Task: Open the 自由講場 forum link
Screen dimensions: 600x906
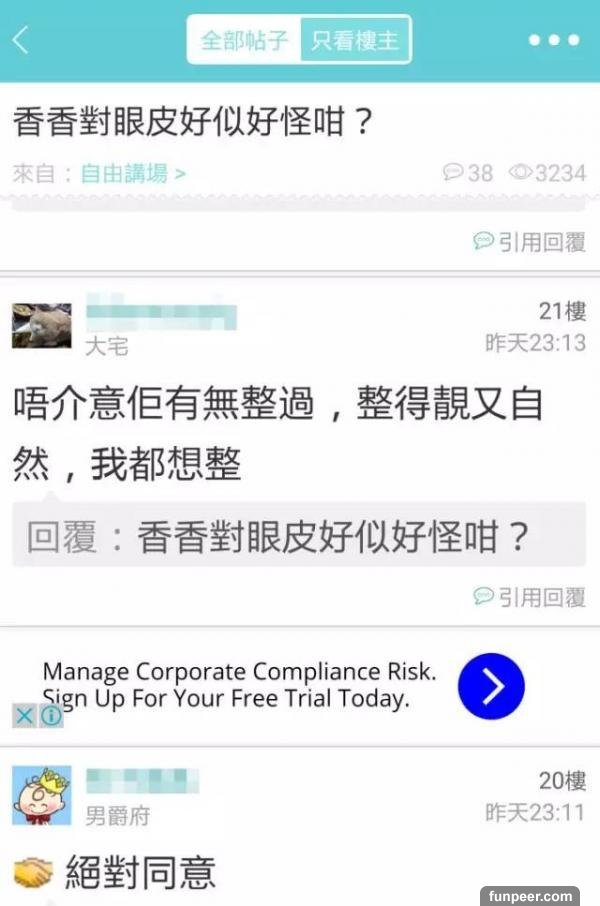Action: (x=132, y=173)
